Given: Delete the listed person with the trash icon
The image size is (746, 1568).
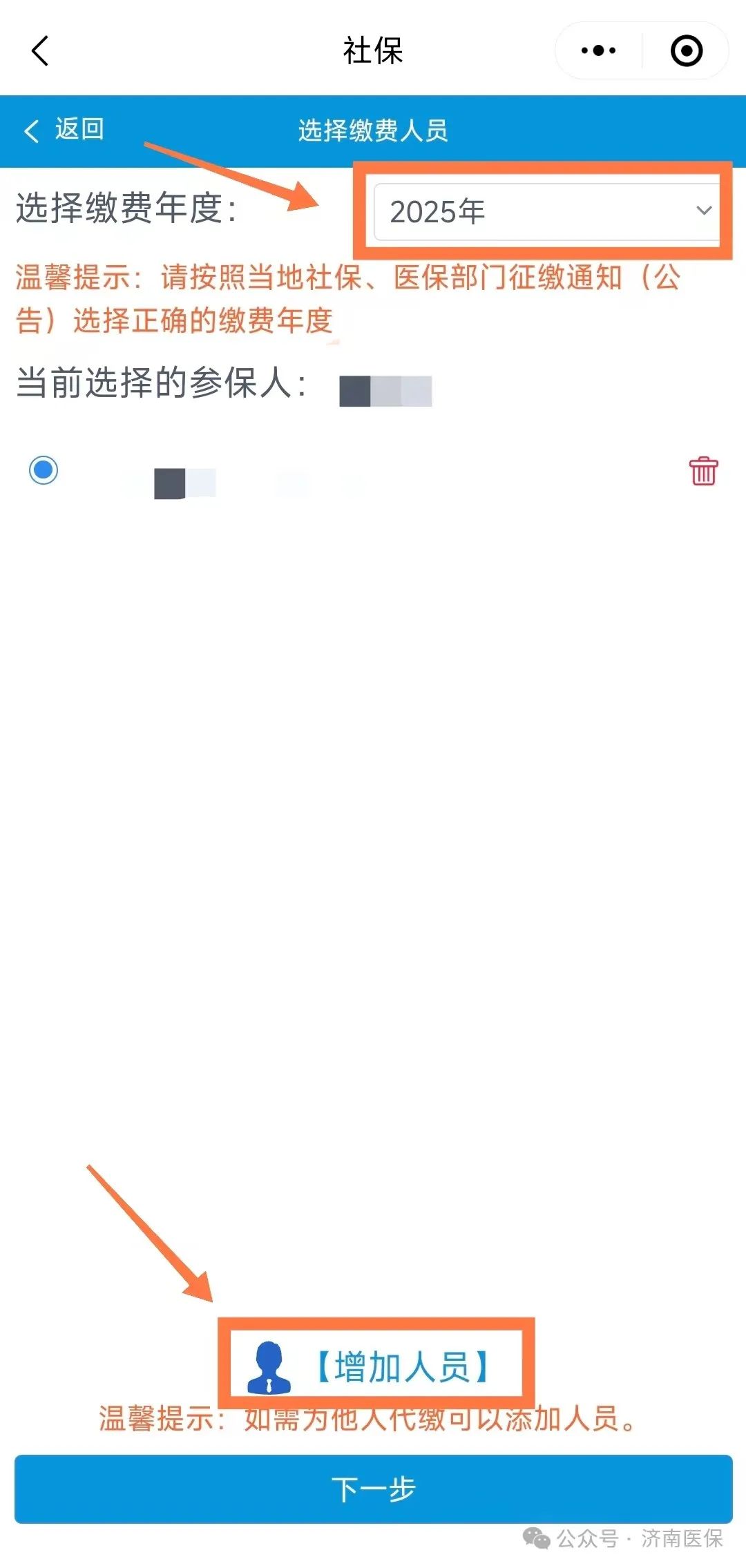Looking at the screenshot, I should (x=703, y=472).
